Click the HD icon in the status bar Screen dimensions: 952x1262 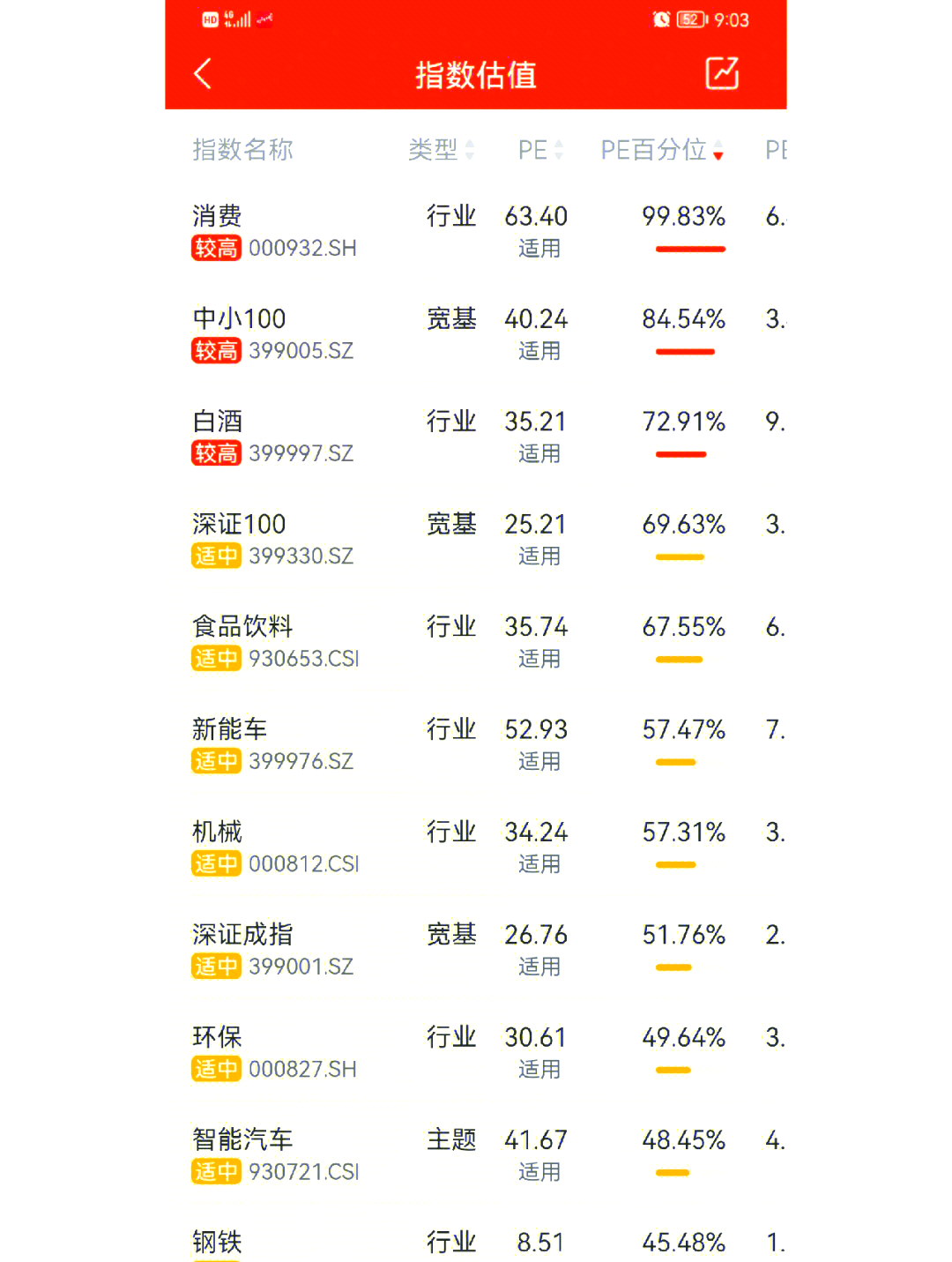click(210, 18)
